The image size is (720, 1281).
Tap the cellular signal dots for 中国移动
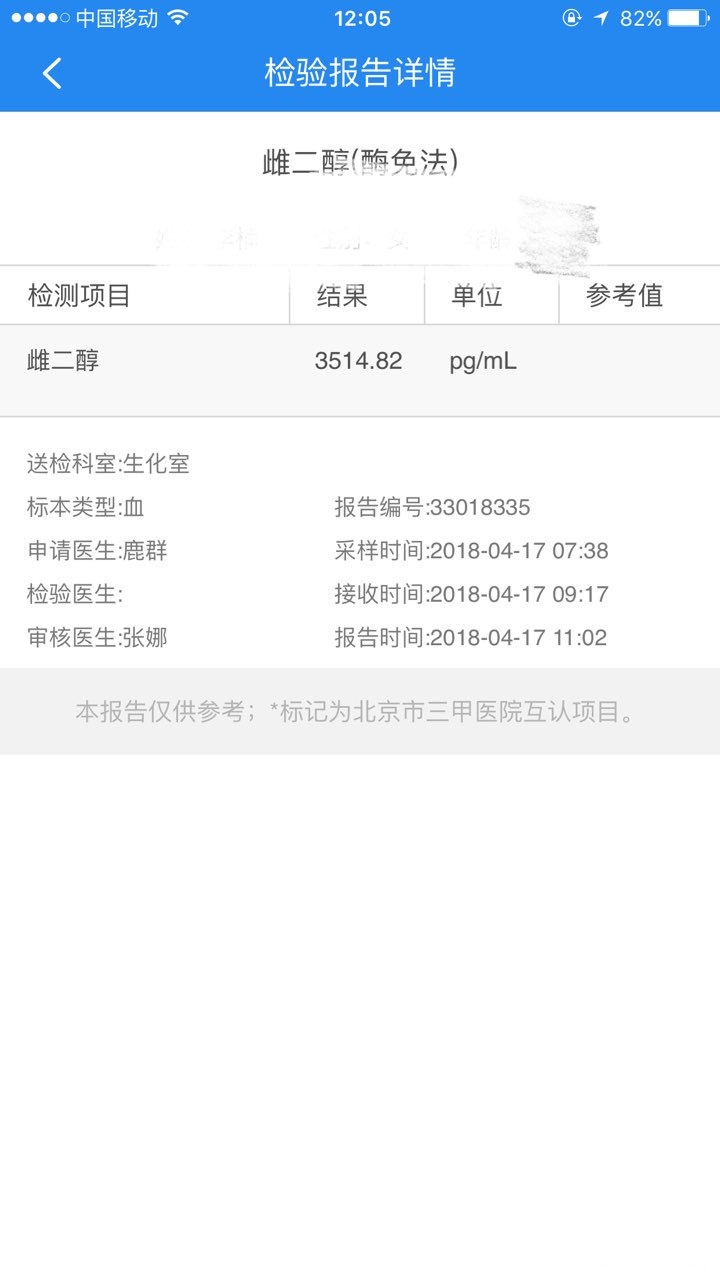pyautogui.click(x=35, y=17)
